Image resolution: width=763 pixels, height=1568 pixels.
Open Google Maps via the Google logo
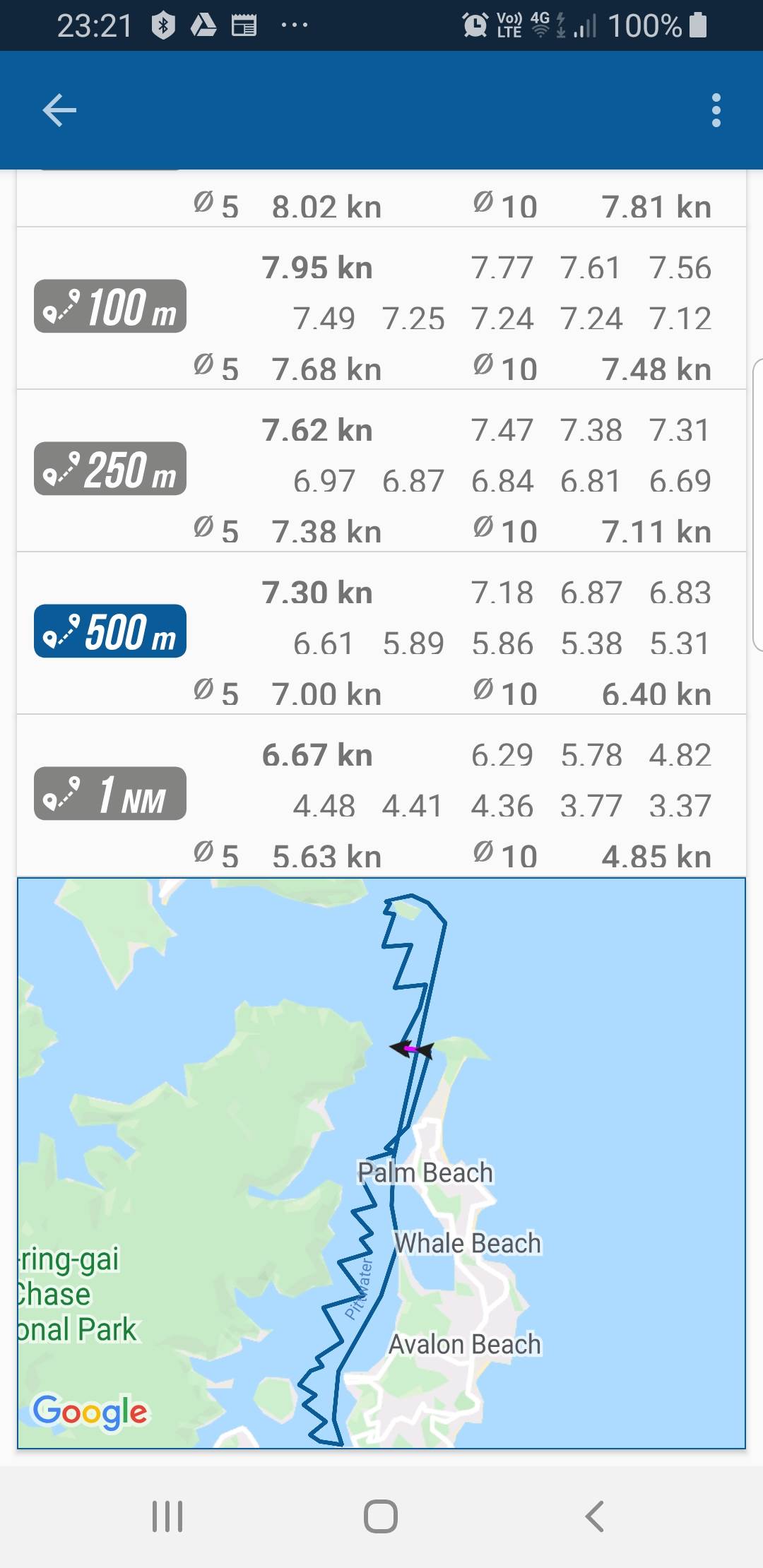[90, 1410]
